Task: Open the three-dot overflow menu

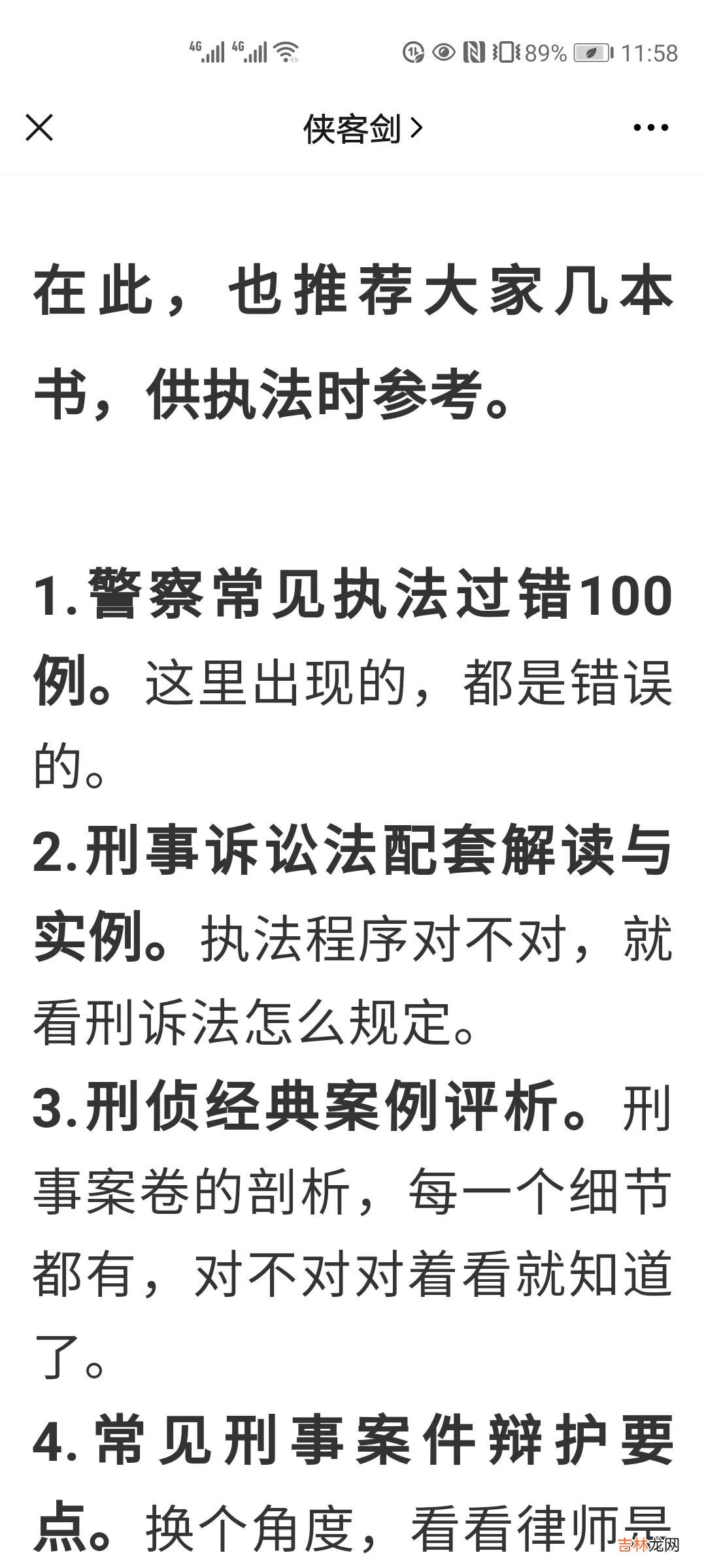Action: click(650, 127)
